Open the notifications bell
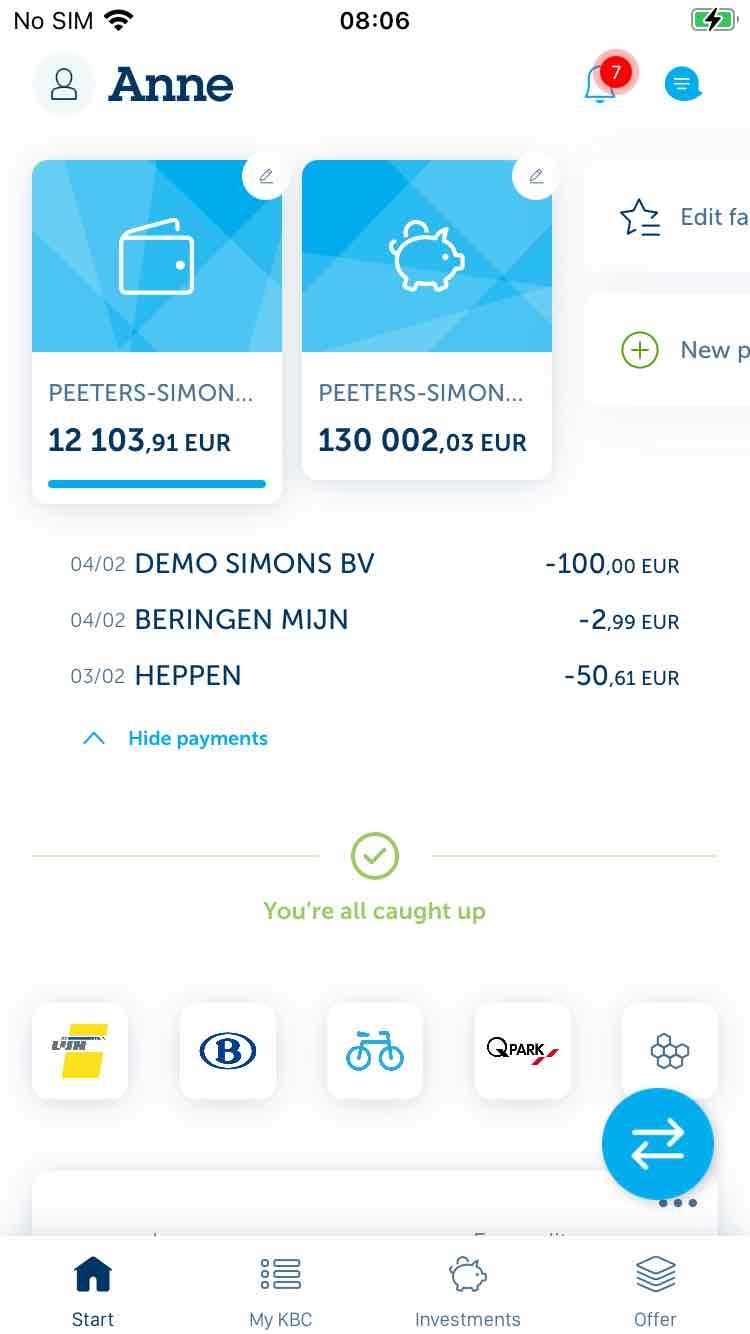 (602, 81)
